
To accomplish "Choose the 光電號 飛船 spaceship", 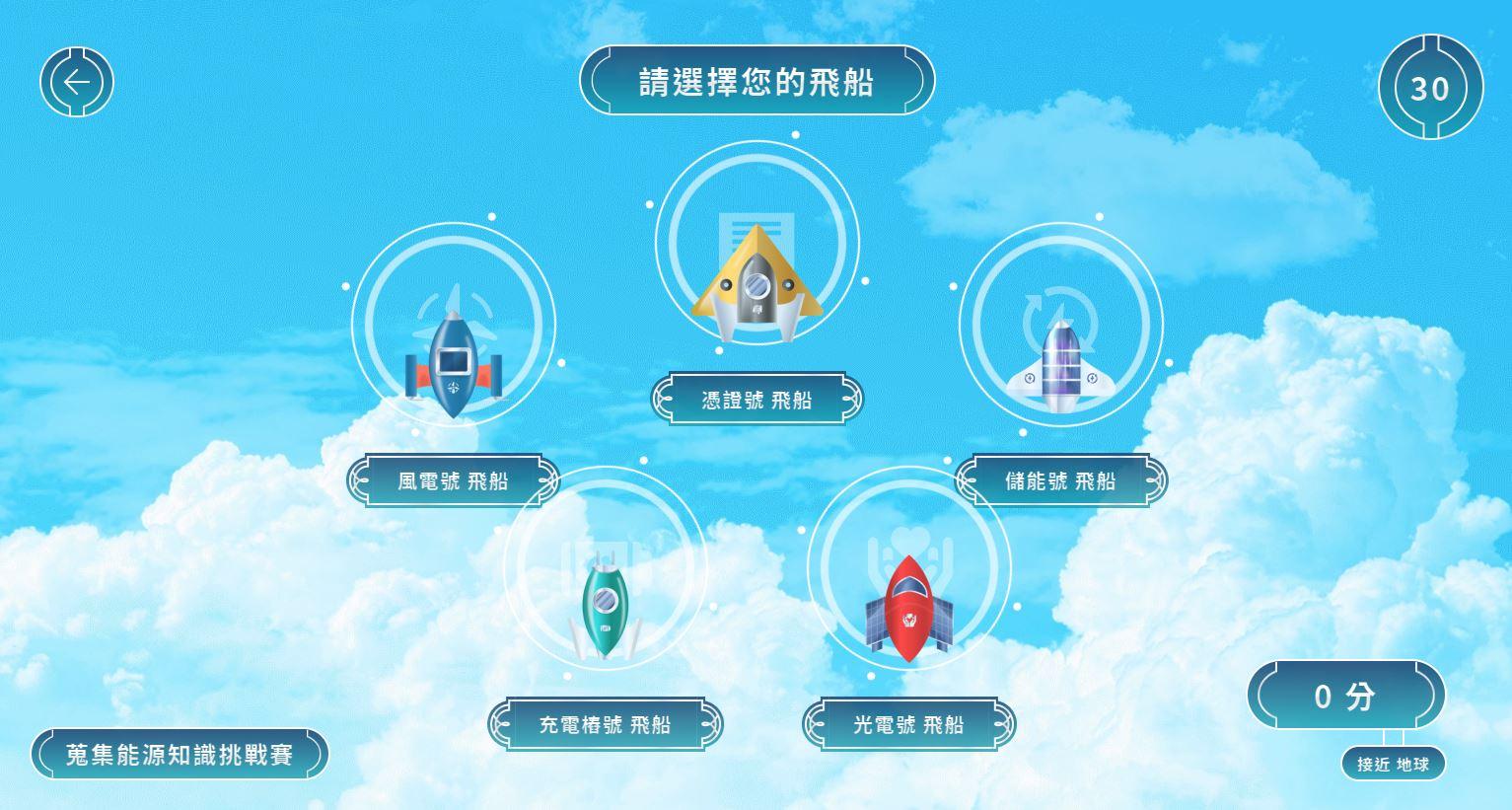I will 908,602.
